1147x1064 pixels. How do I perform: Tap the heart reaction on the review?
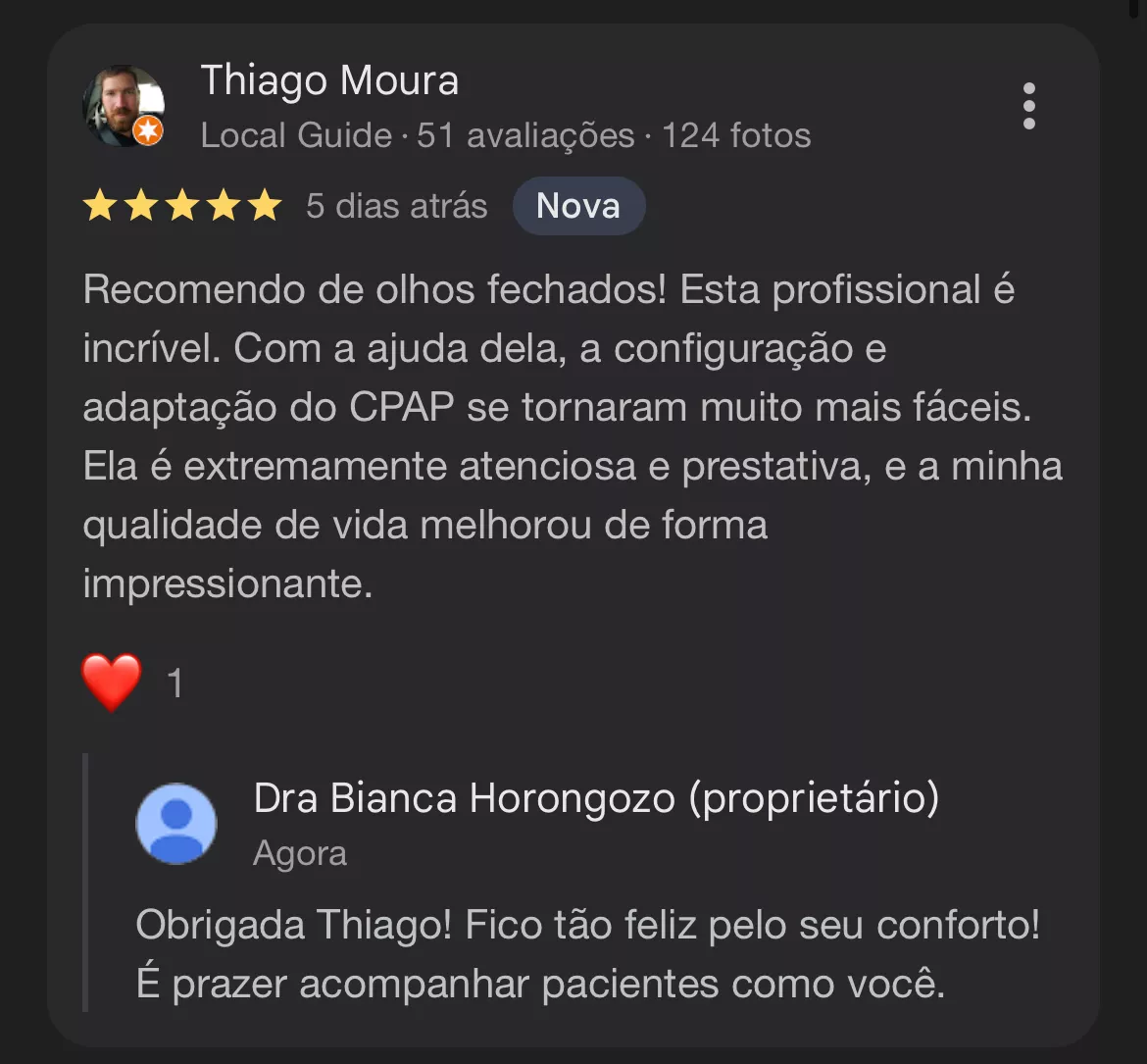112,682
